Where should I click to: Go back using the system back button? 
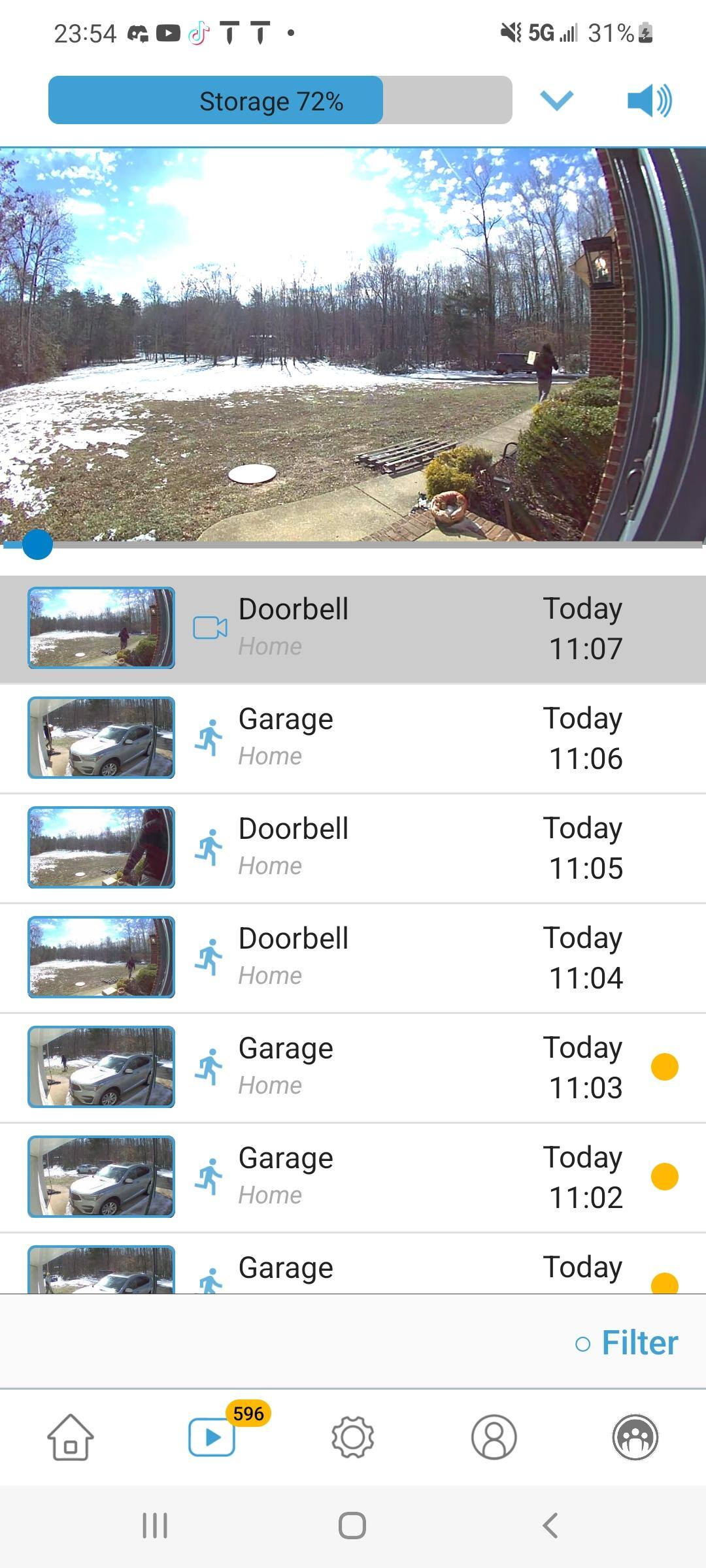click(550, 1526)
